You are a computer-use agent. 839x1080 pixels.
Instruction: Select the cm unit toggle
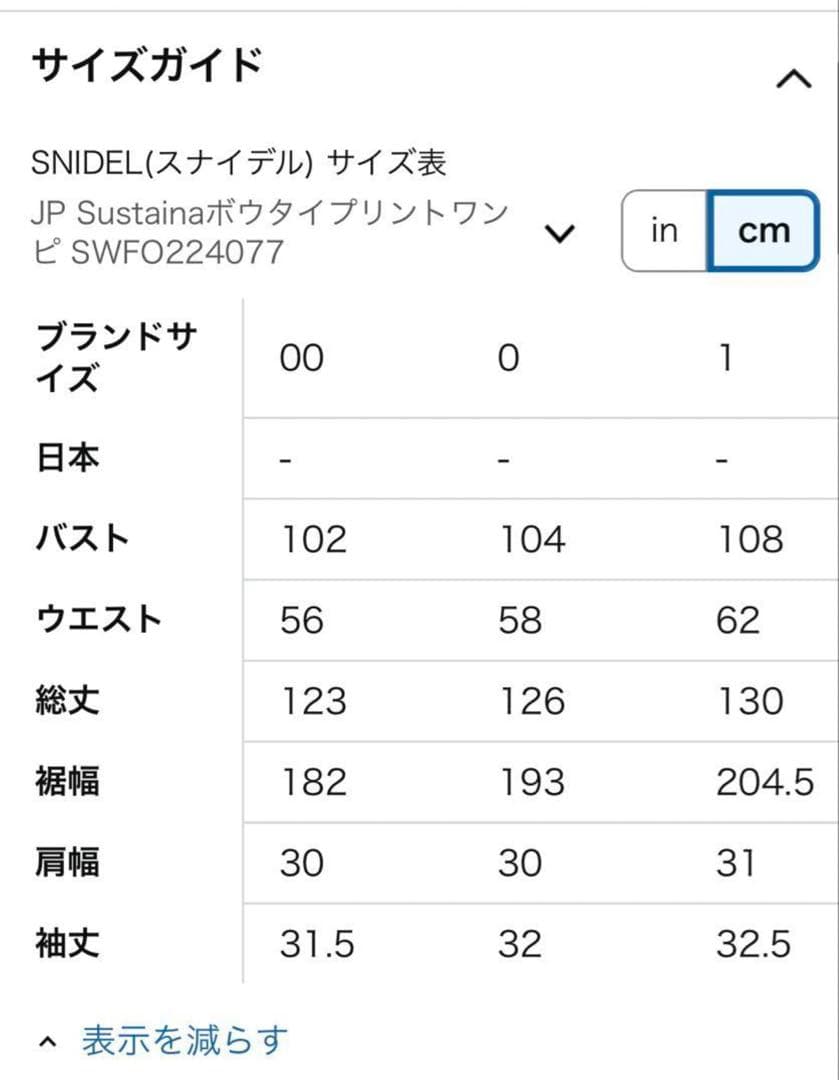coord(762,231)
